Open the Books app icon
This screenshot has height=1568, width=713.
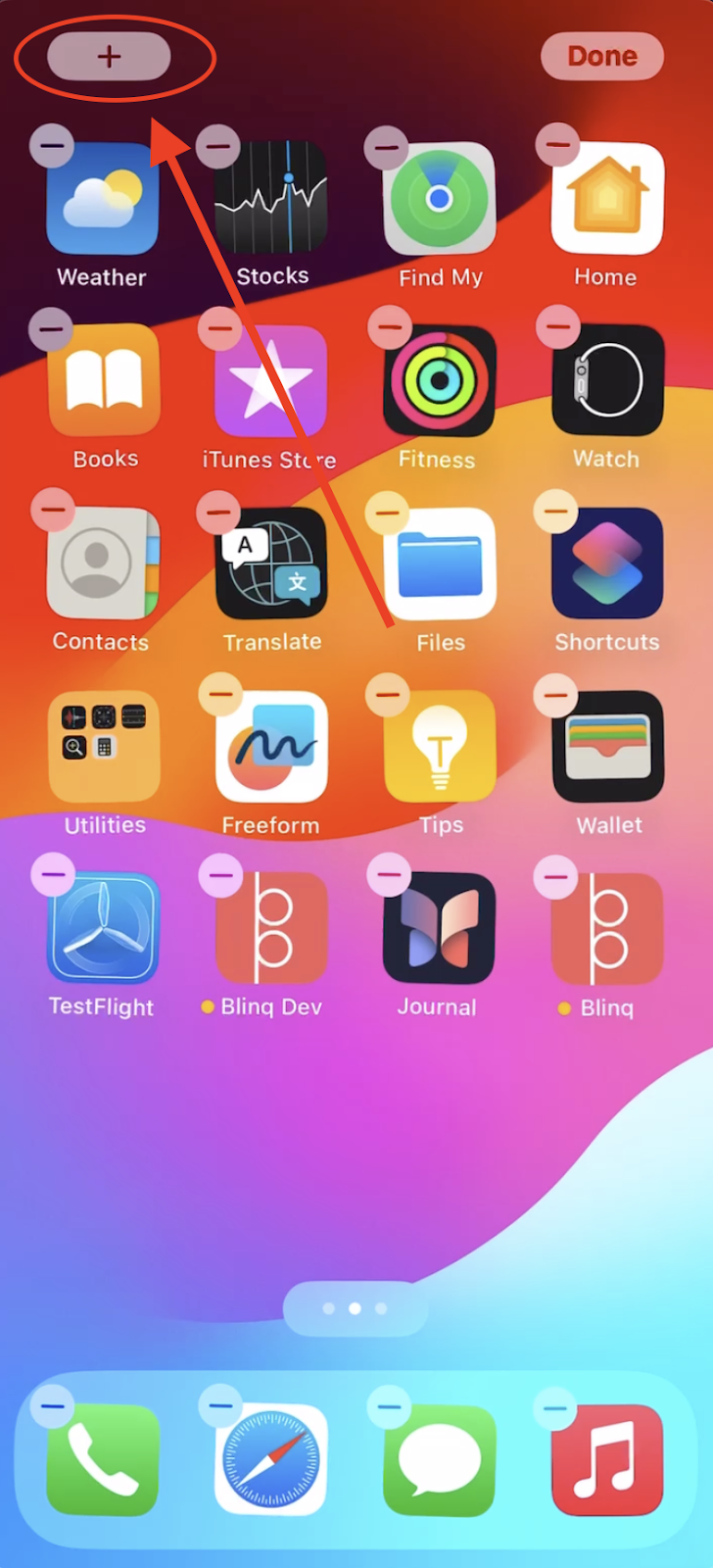click(103, 381)
